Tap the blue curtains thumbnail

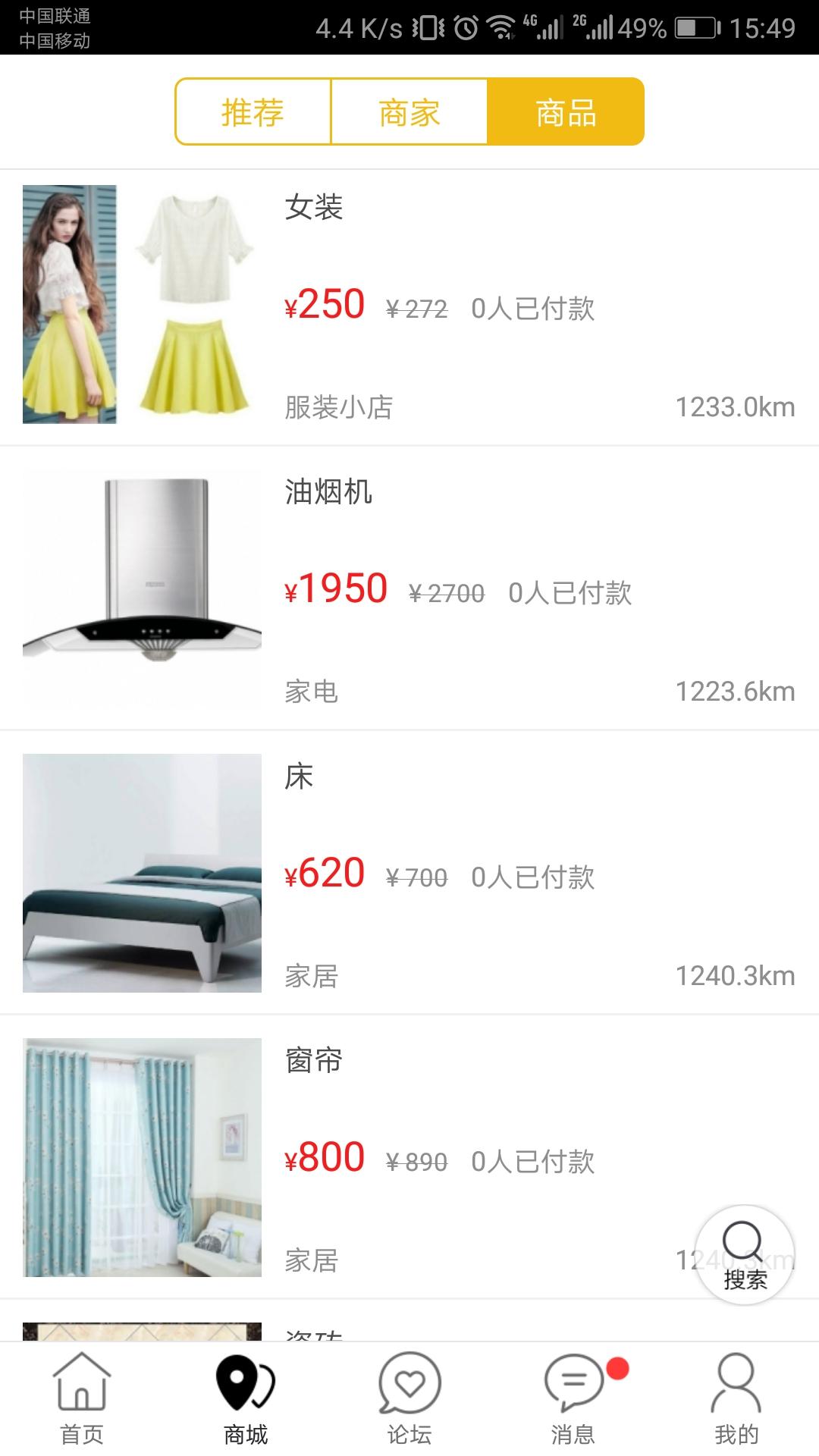(141, 1158)
